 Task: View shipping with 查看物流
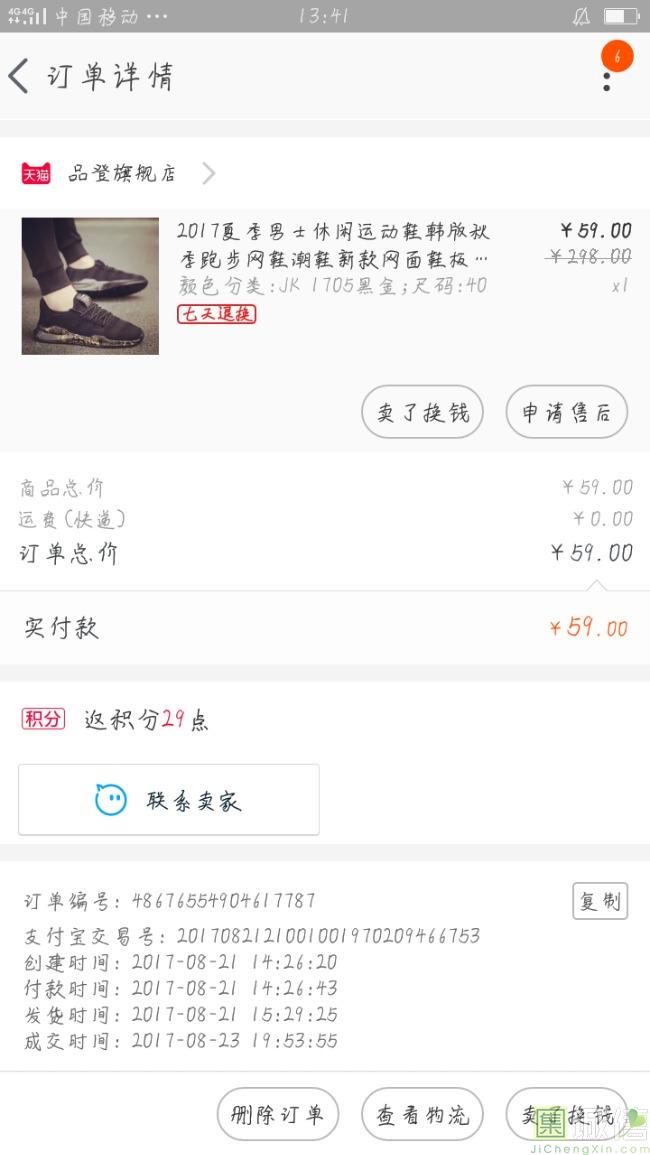coord(422,1114)
